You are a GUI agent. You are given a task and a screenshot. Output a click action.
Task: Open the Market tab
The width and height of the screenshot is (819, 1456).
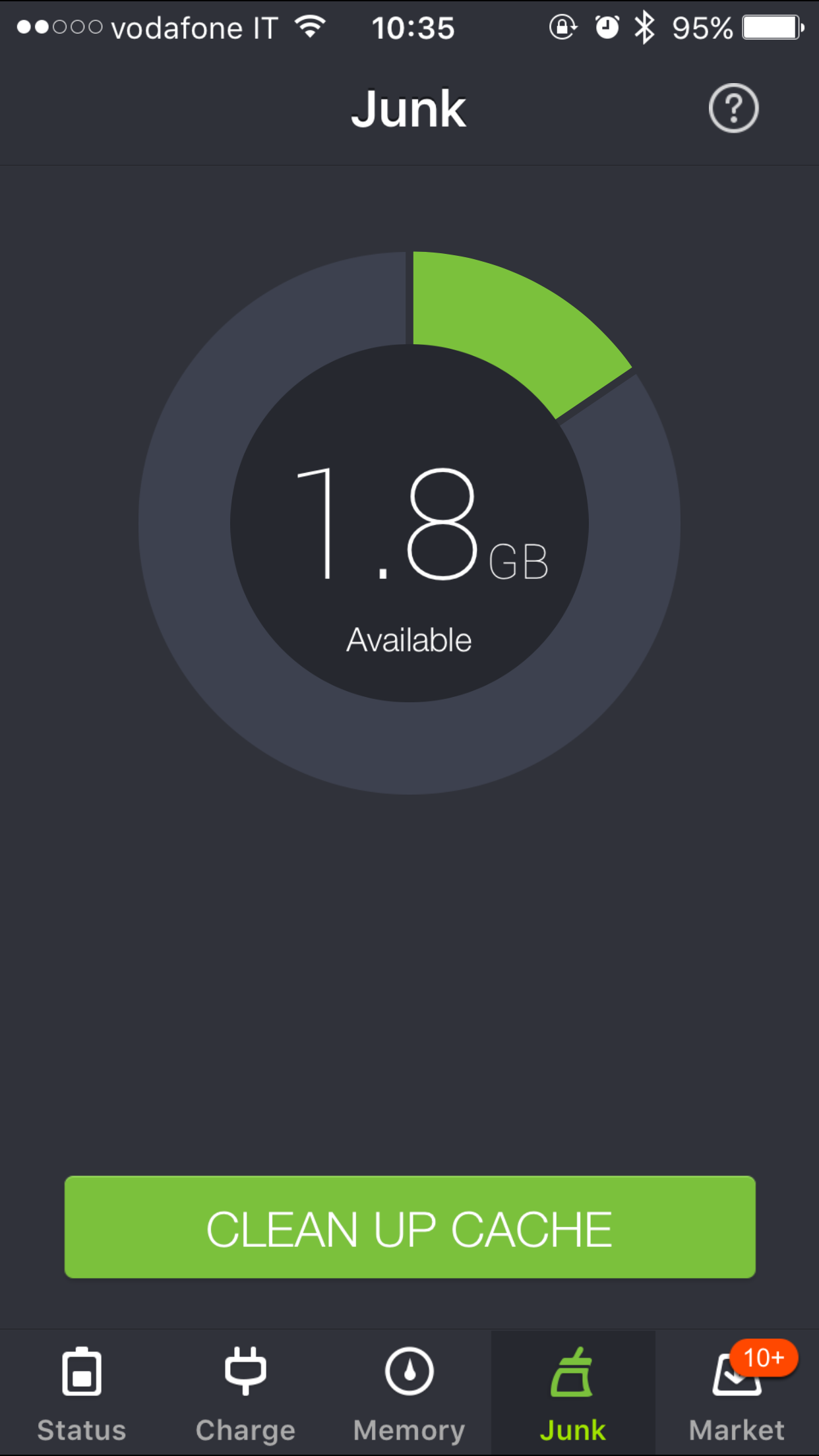point(737,1393)
